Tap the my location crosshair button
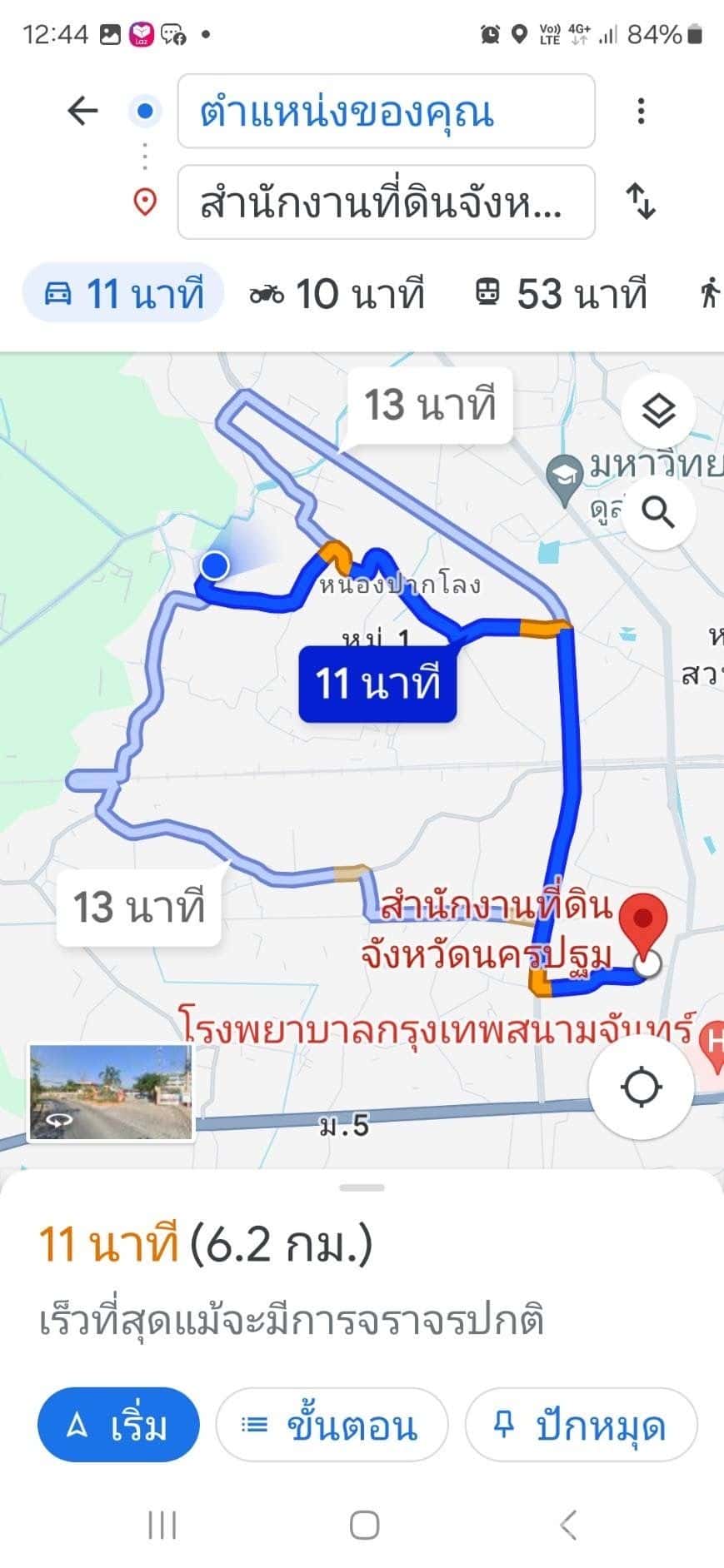 [x=642, y=1087]
